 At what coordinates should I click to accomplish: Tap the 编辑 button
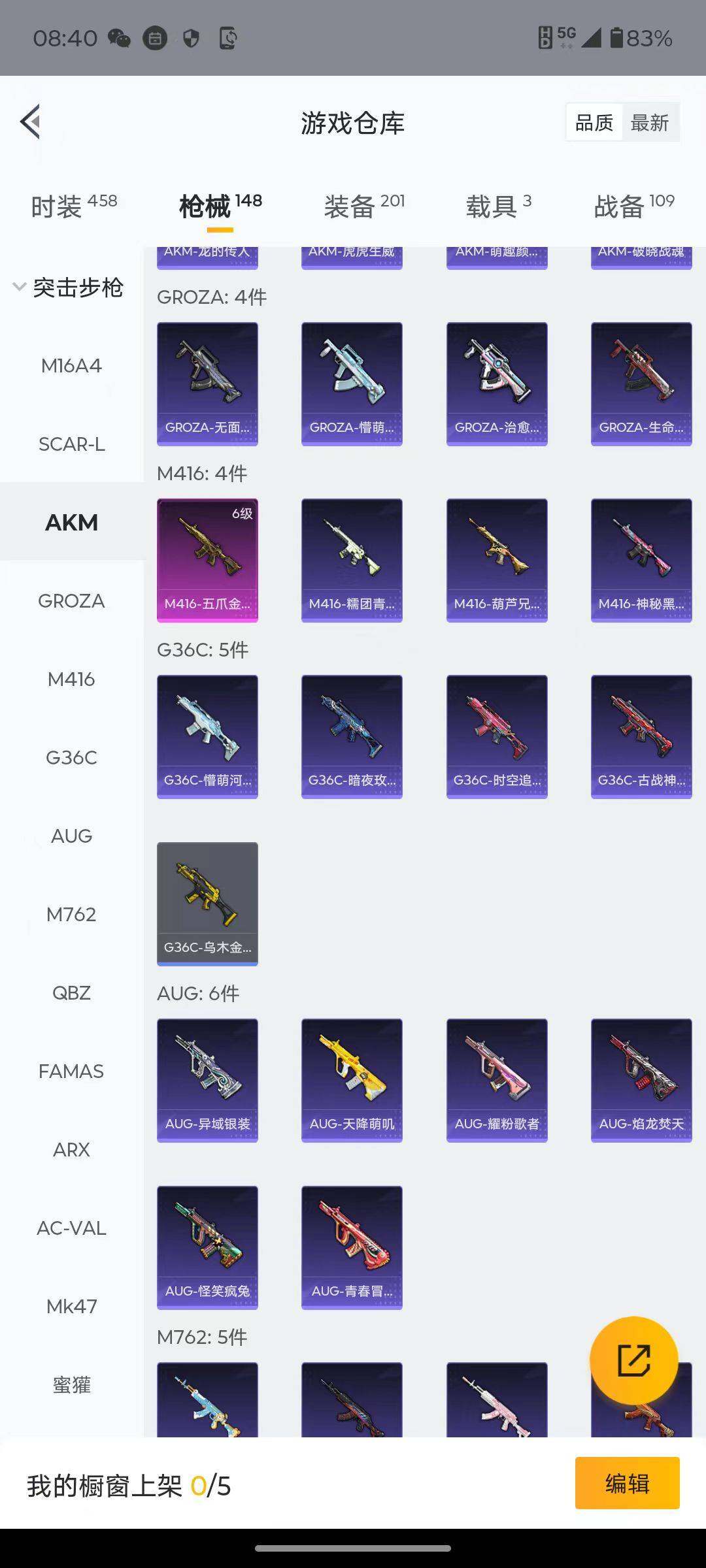(627, 1484)
